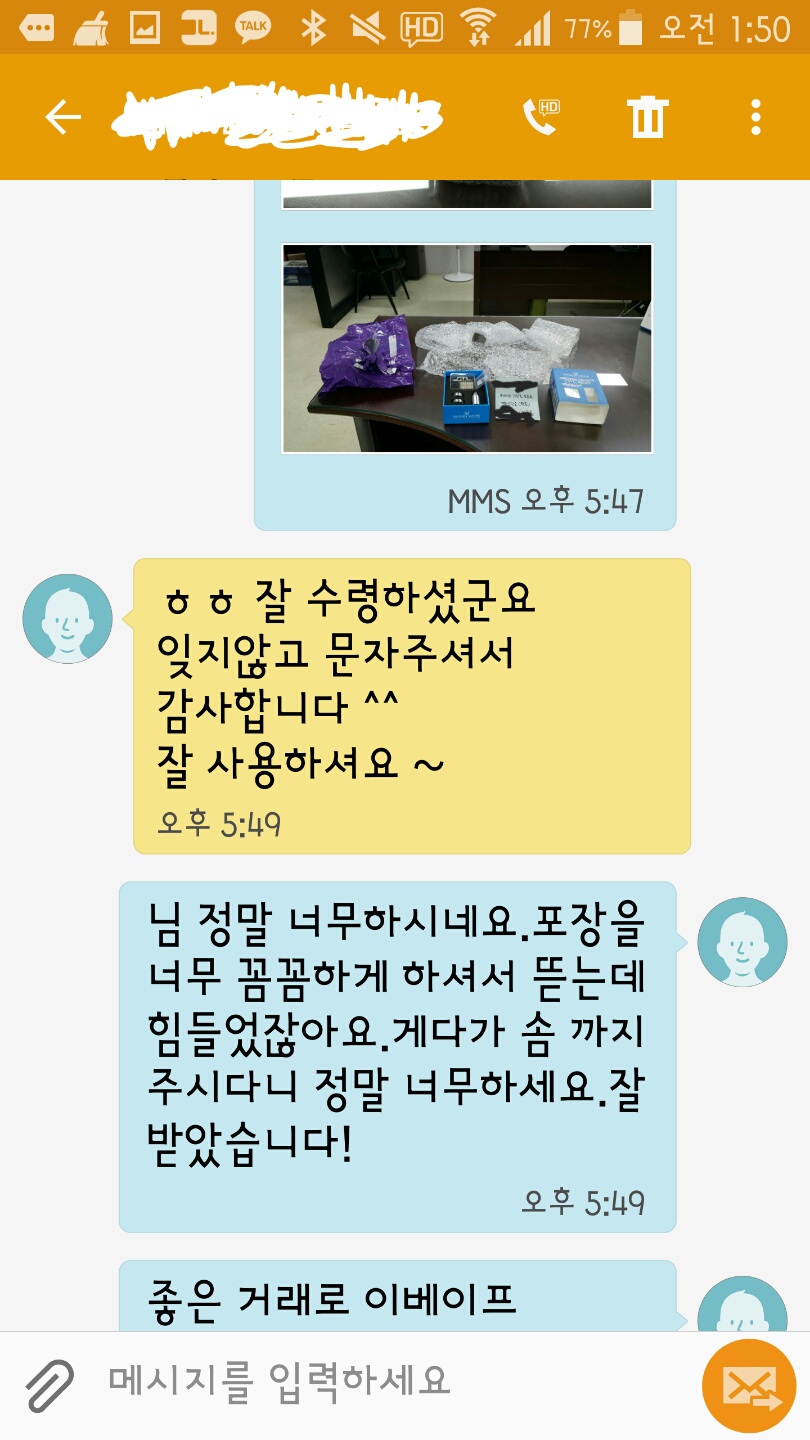
Task: Call this contact with HD voice
Action: [541, 118]
